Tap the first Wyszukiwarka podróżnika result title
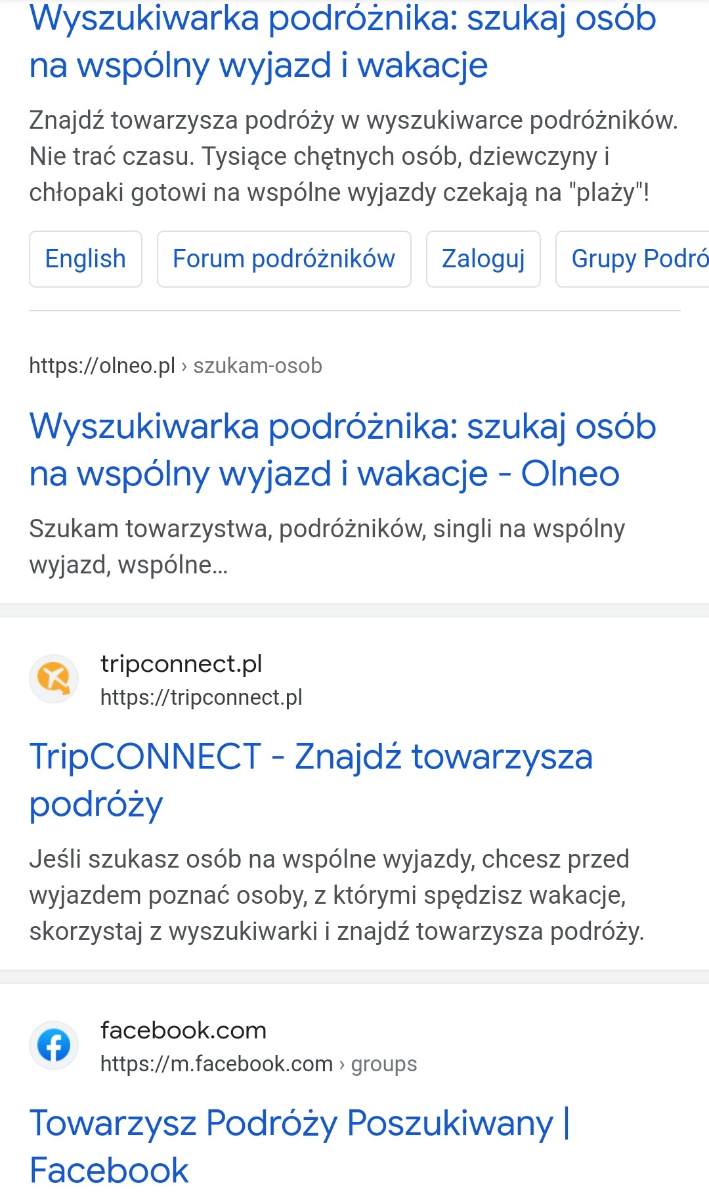Viewport: 709px width, 1200px height. (x=342, y=42)
